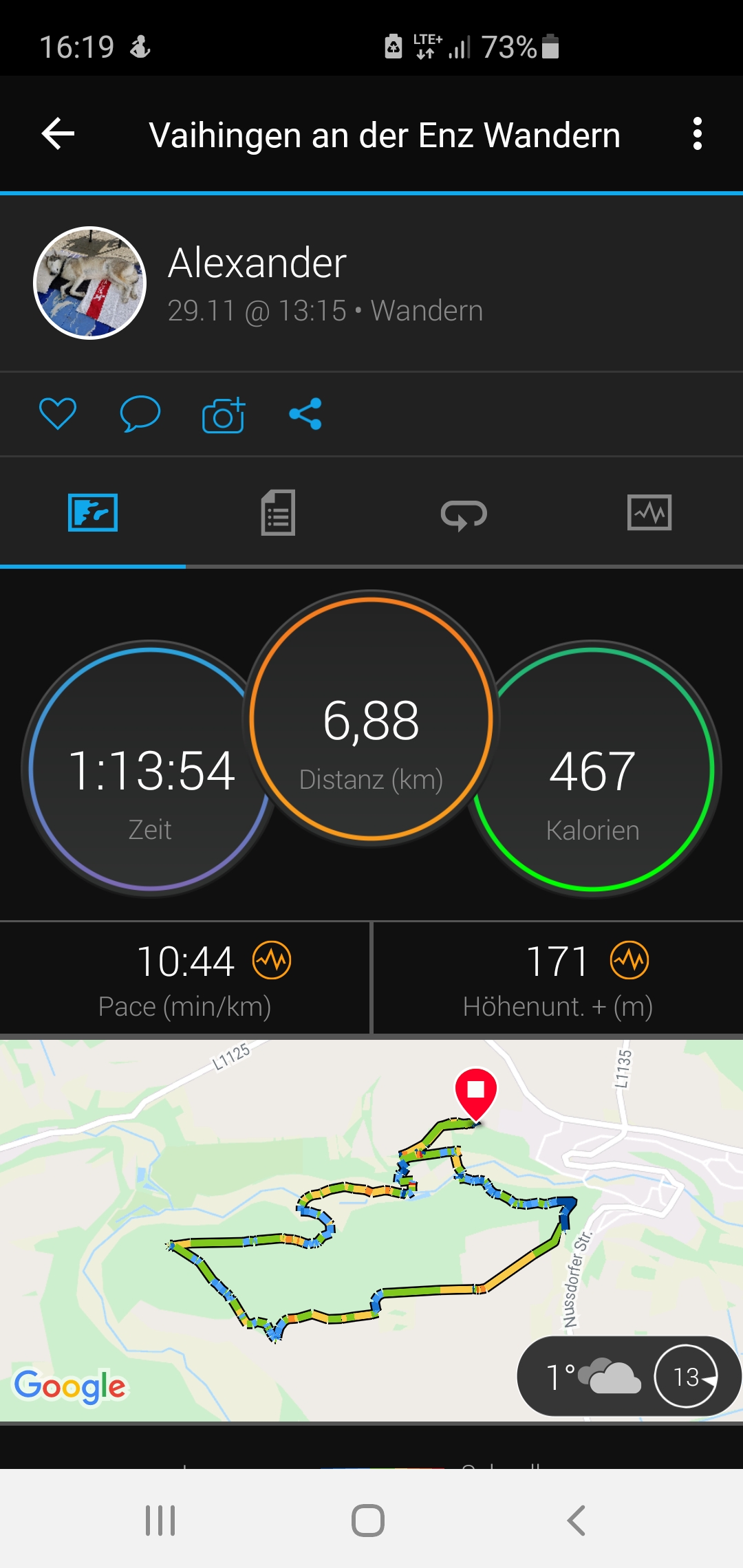743x1568 pixels.
Task: Go back using the top-left arrow
Action: 58,133
